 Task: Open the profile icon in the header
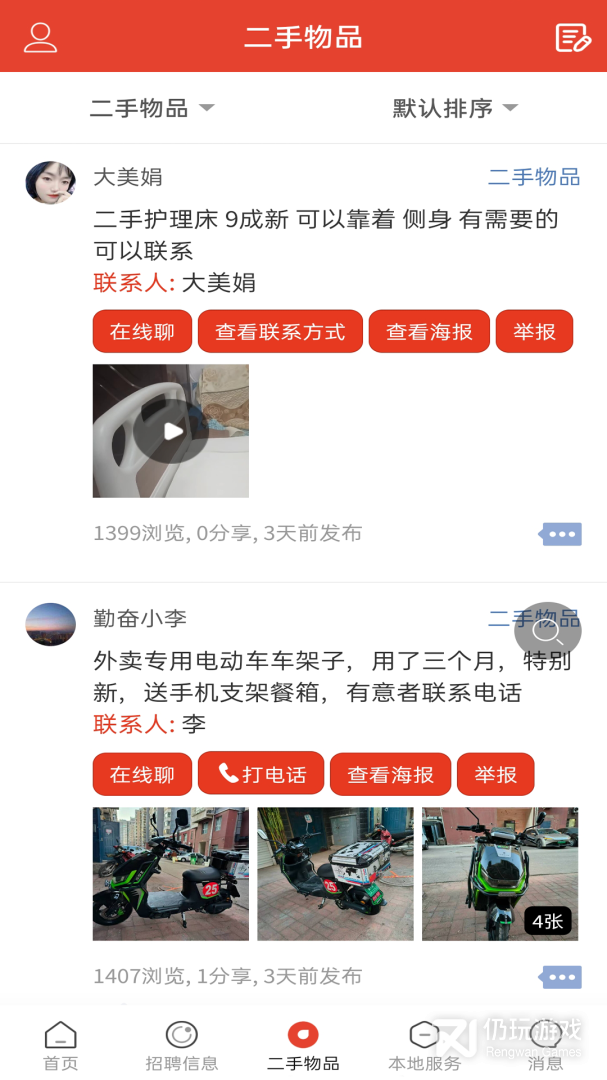[40, 37]
